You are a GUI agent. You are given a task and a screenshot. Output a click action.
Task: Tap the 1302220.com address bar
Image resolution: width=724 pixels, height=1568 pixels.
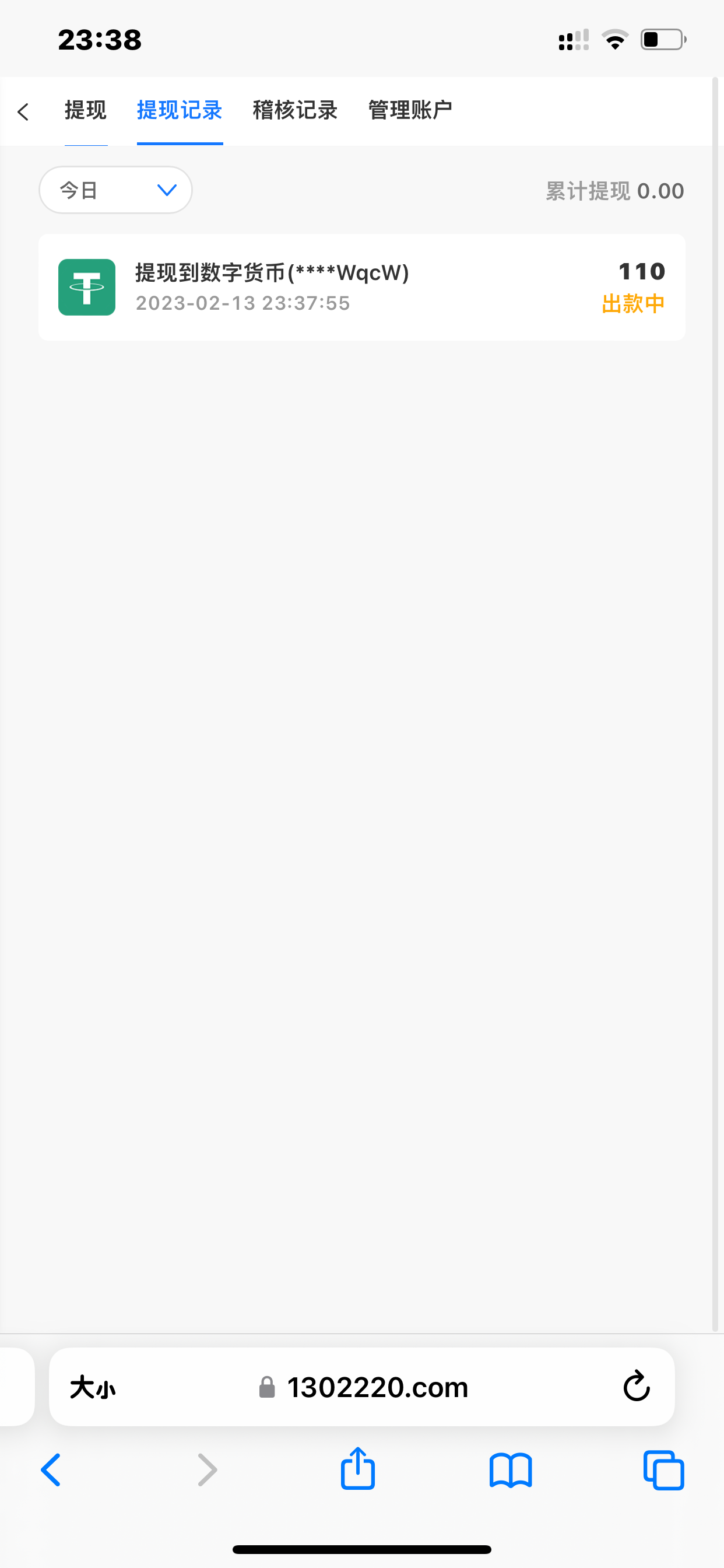click(x=377, y=1387)
